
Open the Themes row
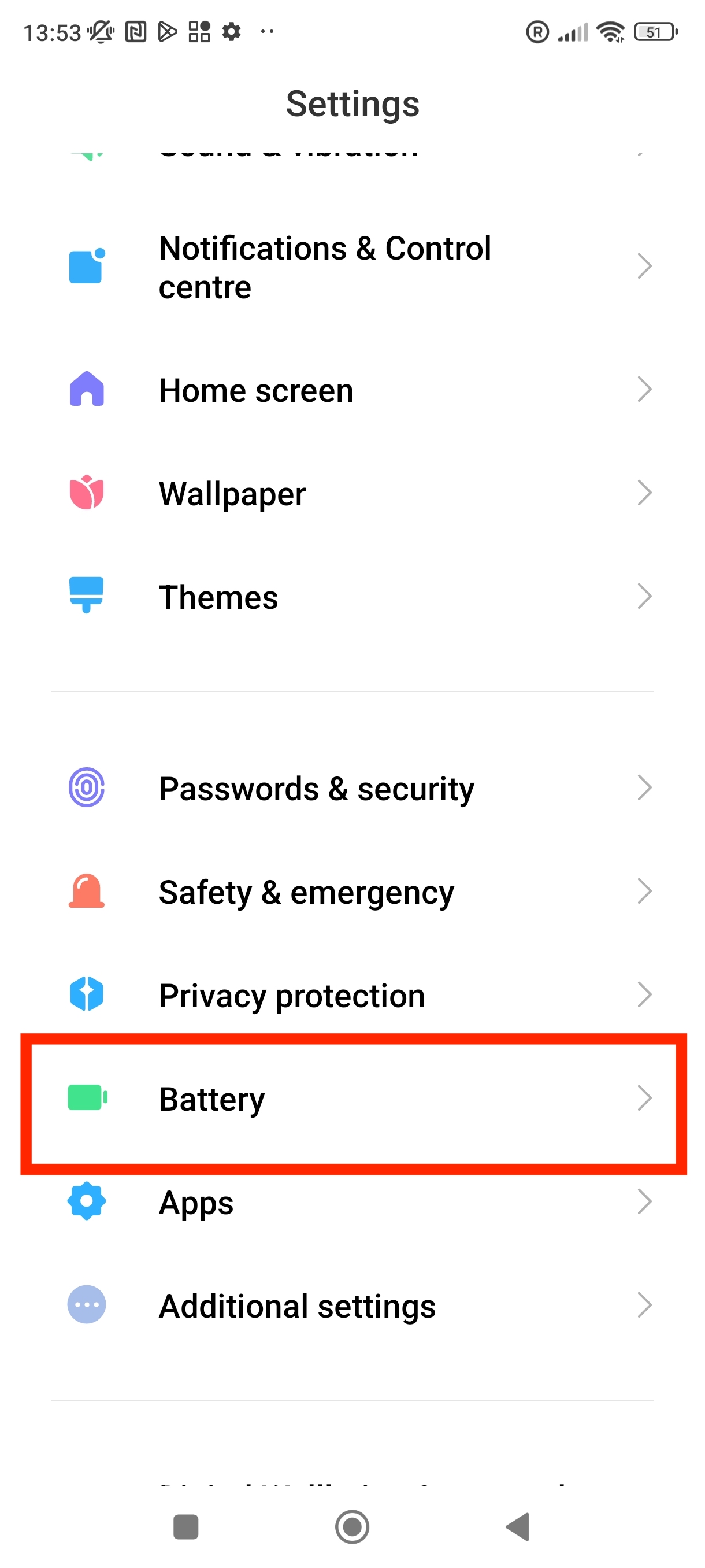point(353,597)
